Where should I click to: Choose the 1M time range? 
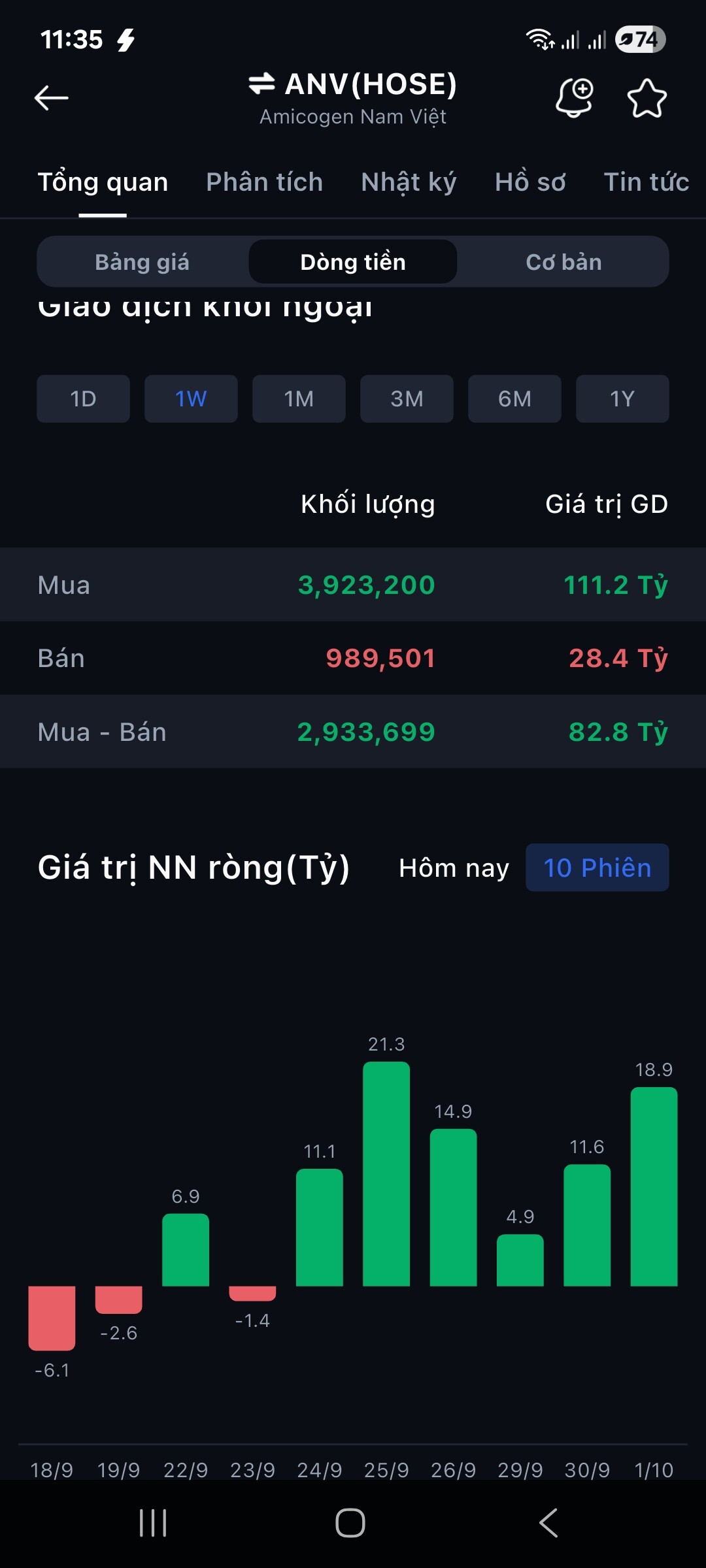click(x=299, y=399)
